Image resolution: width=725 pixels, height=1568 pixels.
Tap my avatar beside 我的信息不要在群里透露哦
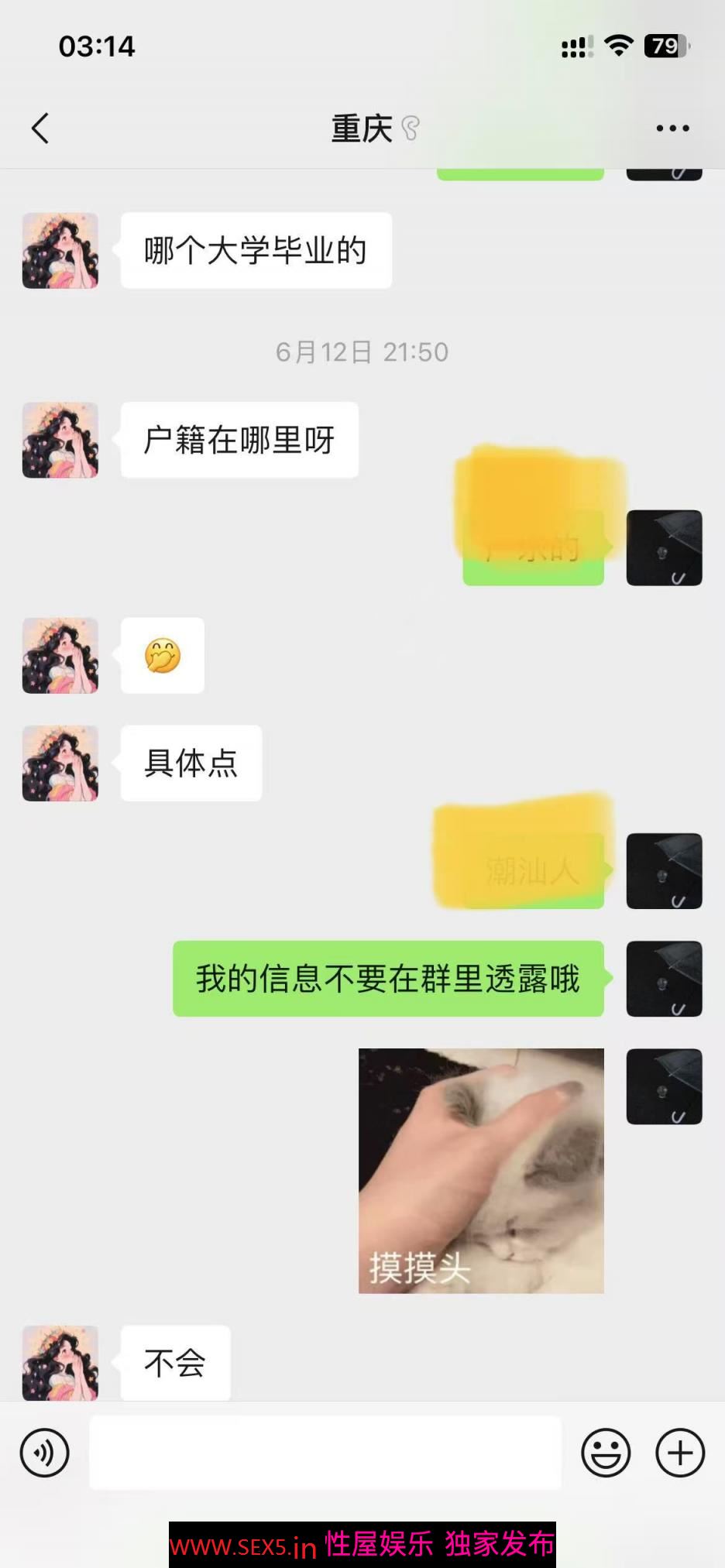click(664, 979)
